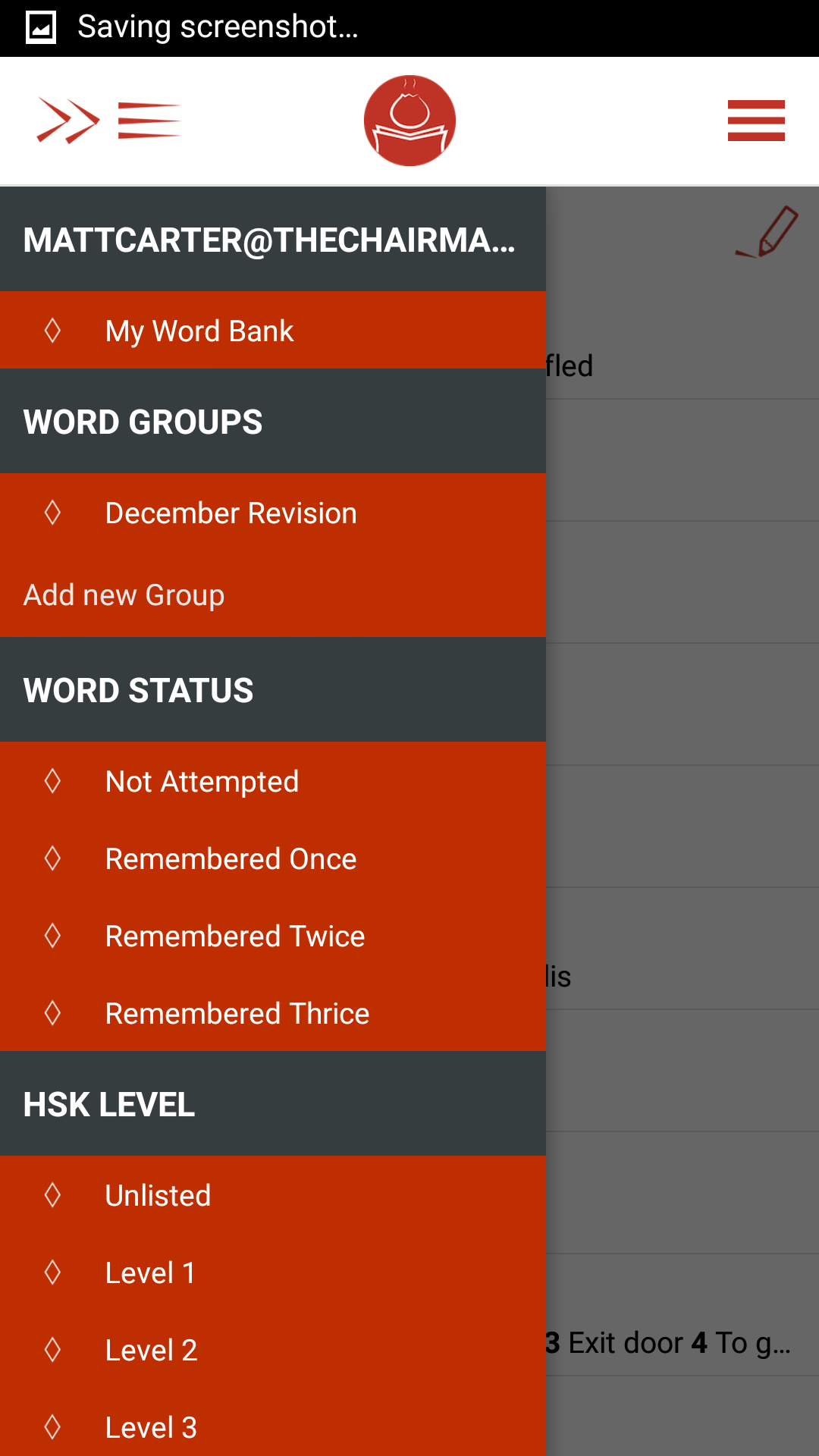Tap the pencil edit icon

pos(768,233)
